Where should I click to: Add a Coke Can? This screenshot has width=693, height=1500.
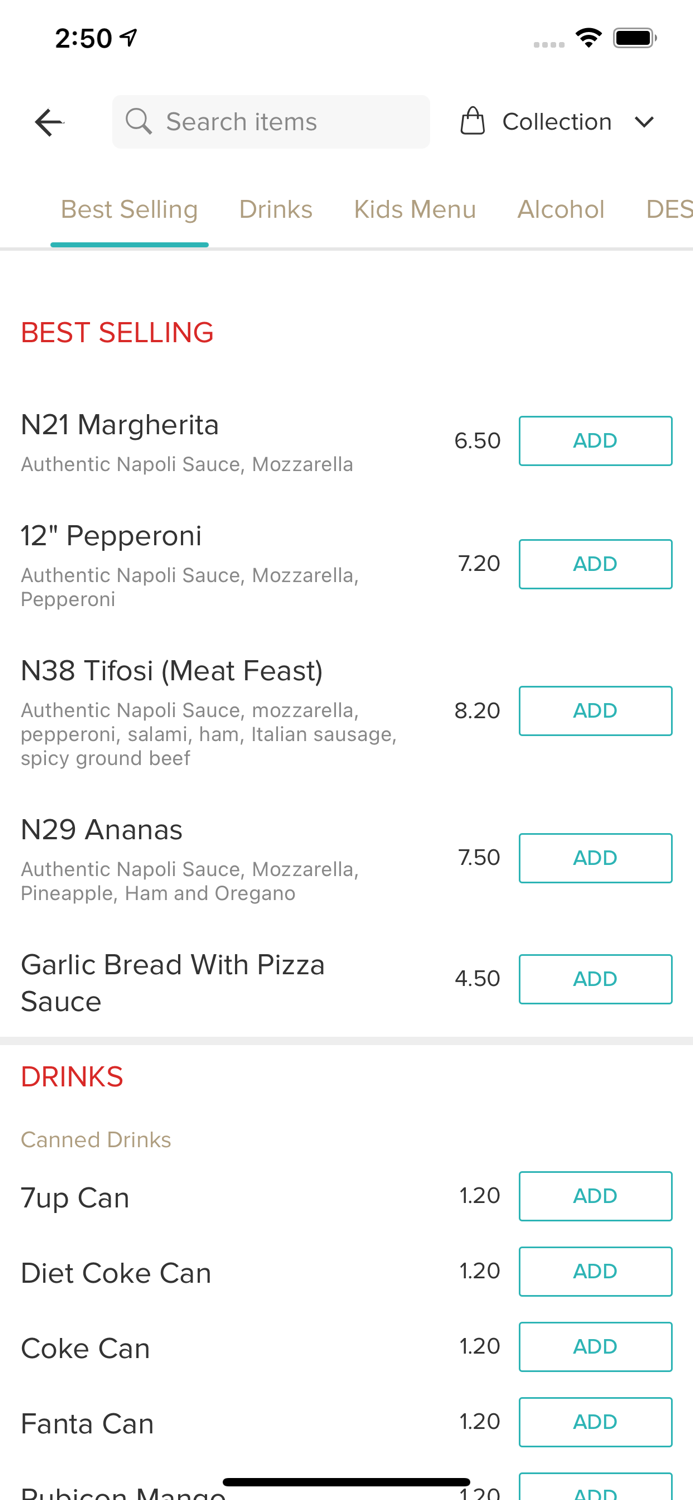(595, 1347)
